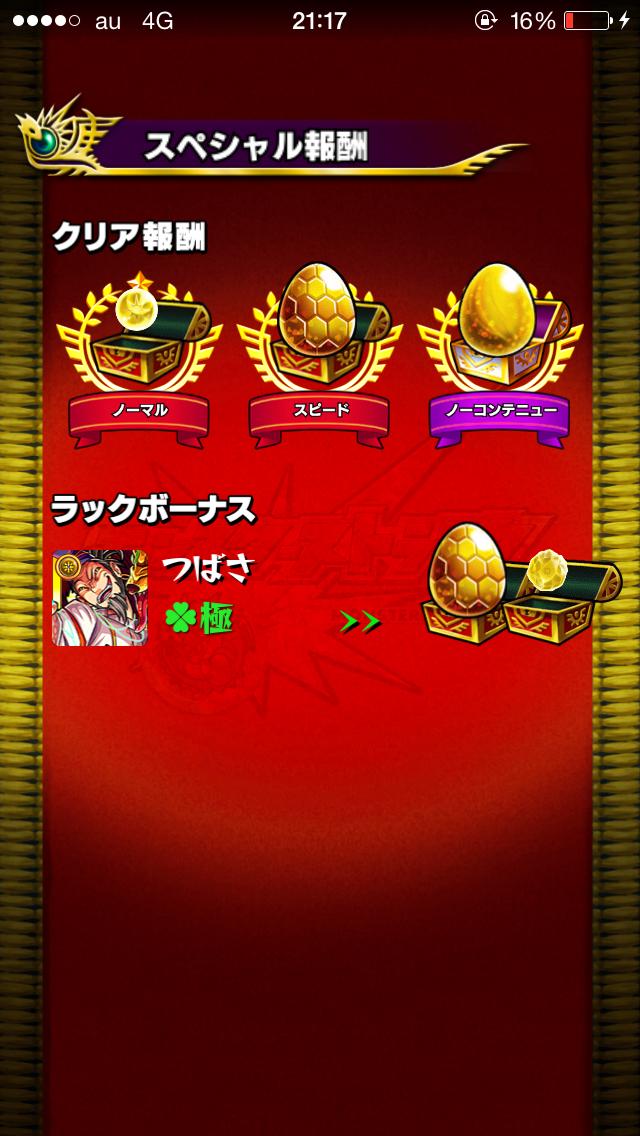Open the ノーマル clear reward chest
Screen dimensions: 640x1136
[x=139, y=345]
